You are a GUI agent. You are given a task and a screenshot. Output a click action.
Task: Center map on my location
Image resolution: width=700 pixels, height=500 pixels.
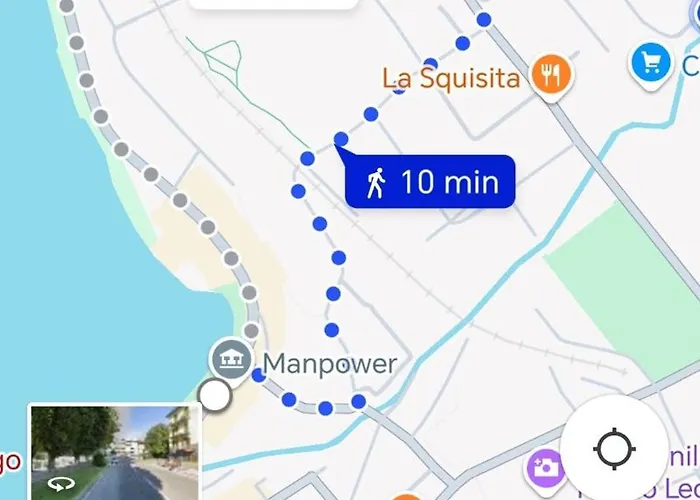[x=614, y=449]
